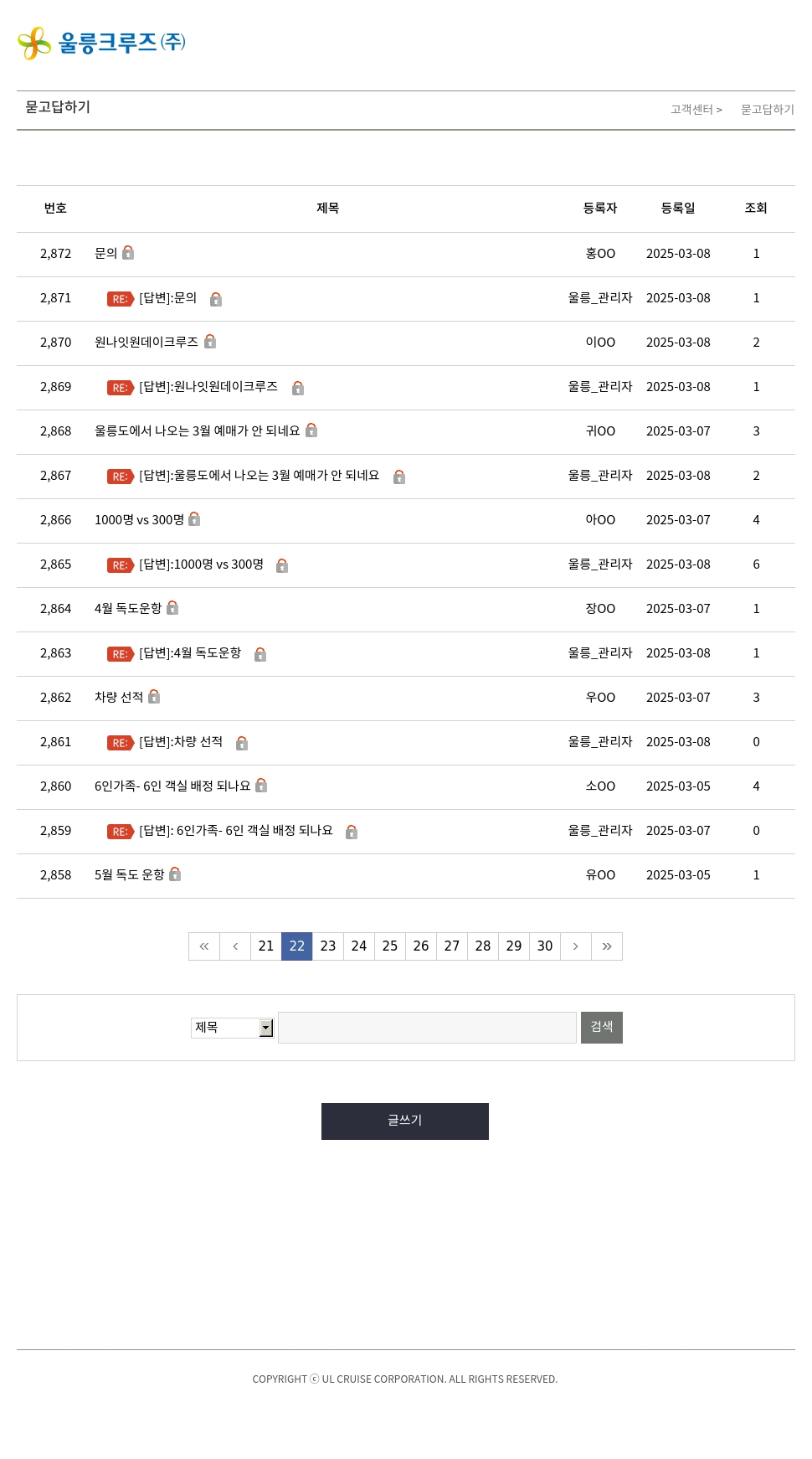This screenshot has height=1459, width=812.
Task: Open 울릉도에서 나오는 3월 예매가 안 되네요 post
Action: pyautogui.click(x=197, y=430)
